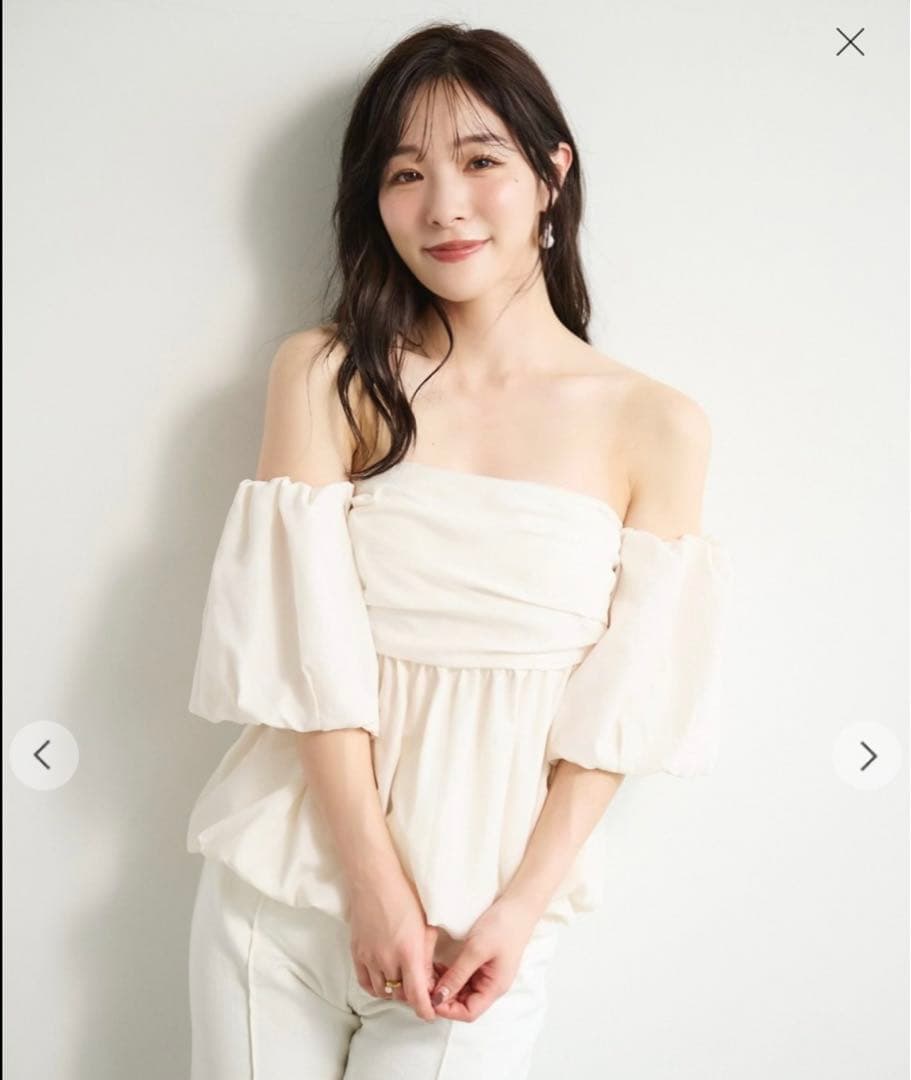Show the next product photo
Image resolution: width=911 pixels, height=1080 pixels.
click(867, 755)
